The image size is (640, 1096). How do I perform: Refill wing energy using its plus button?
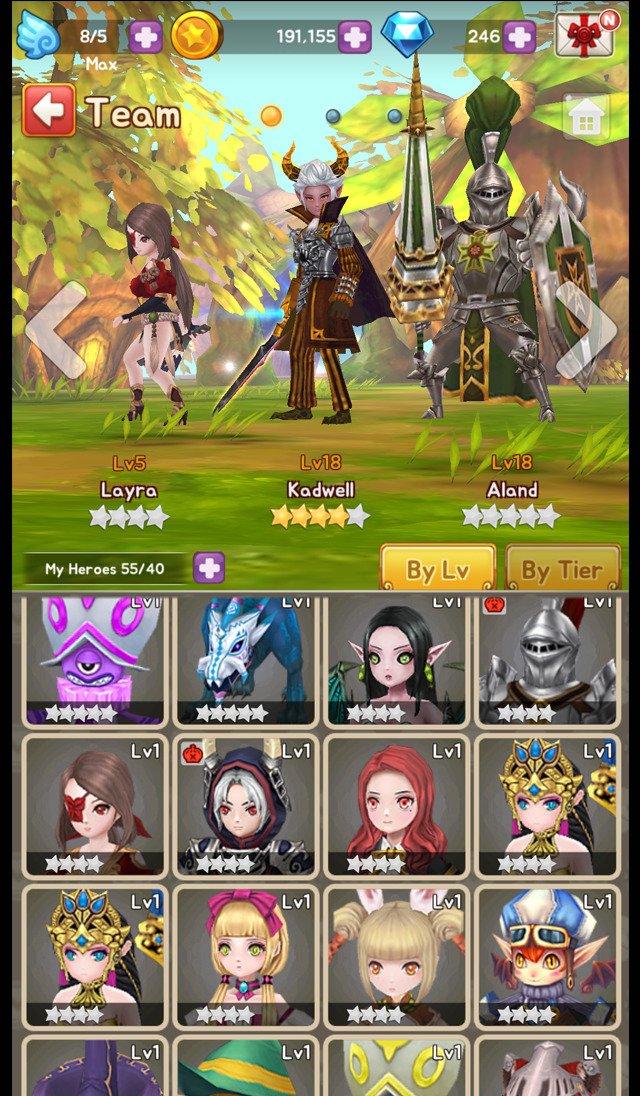[x=145, y=36]
